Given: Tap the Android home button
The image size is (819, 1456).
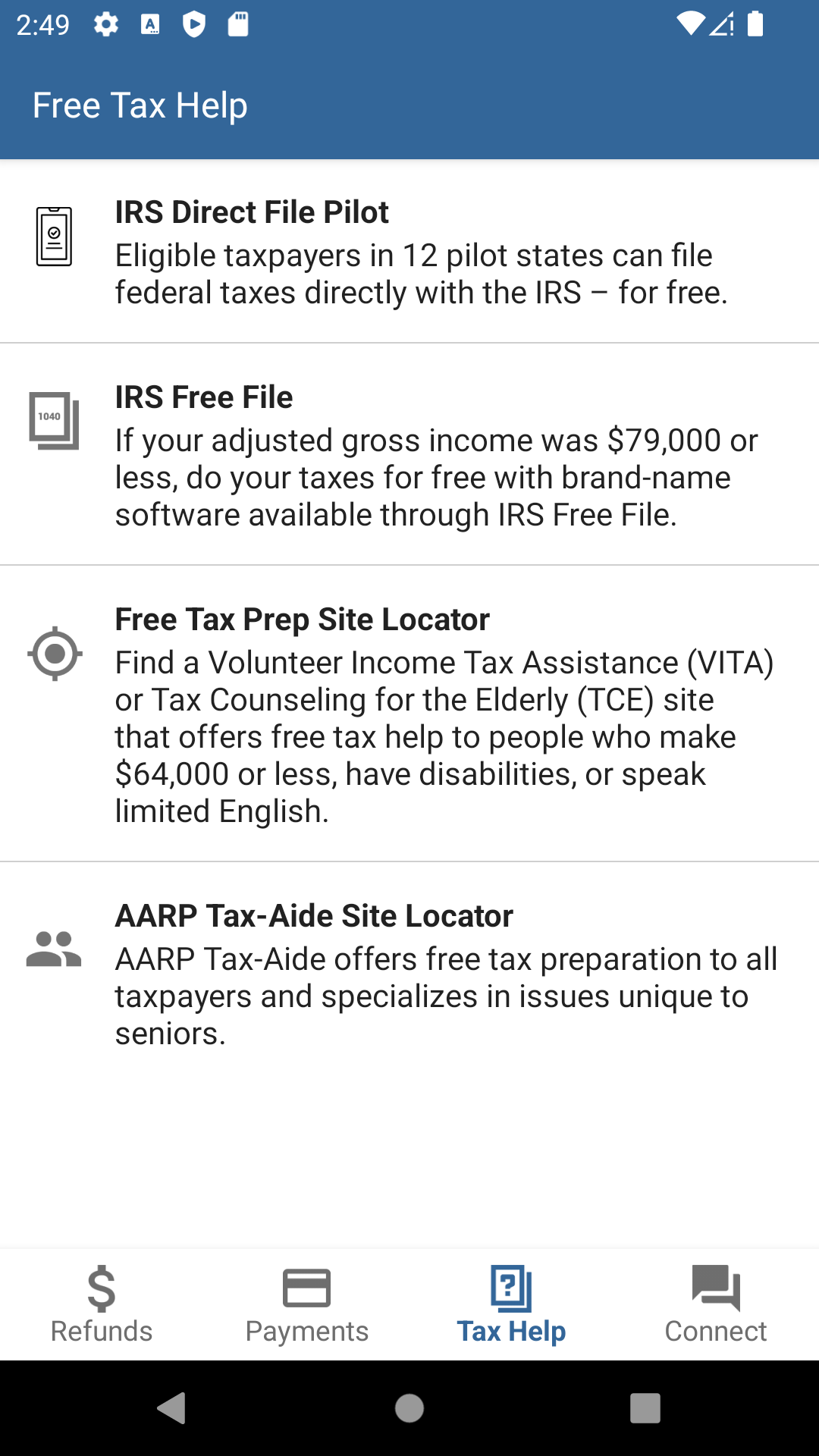Looking at the screenshot, I should [409, 1409].
